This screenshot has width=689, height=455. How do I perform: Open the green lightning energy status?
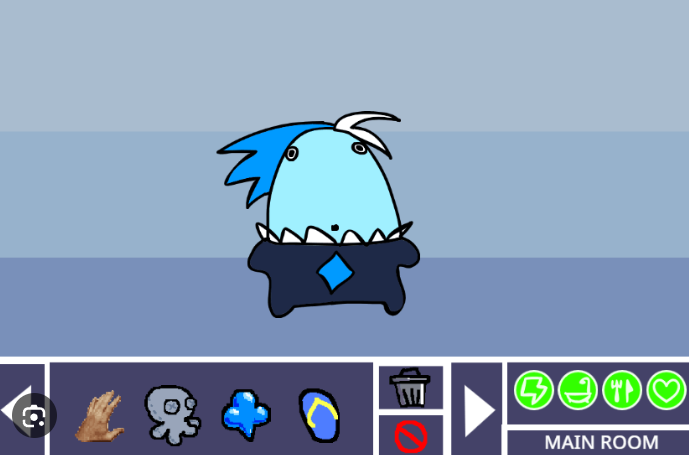click(x=534, y=389)
